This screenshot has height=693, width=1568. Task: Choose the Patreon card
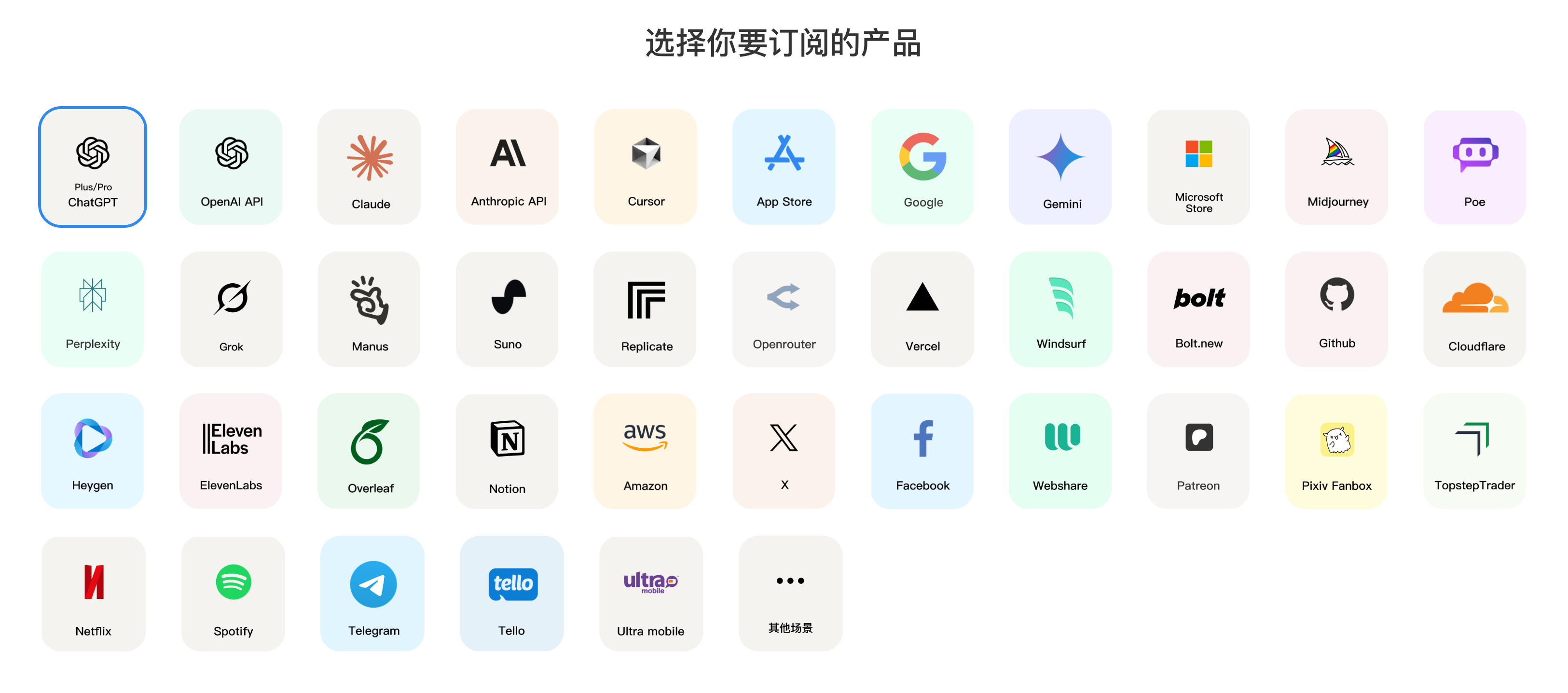coord(1198,451)
